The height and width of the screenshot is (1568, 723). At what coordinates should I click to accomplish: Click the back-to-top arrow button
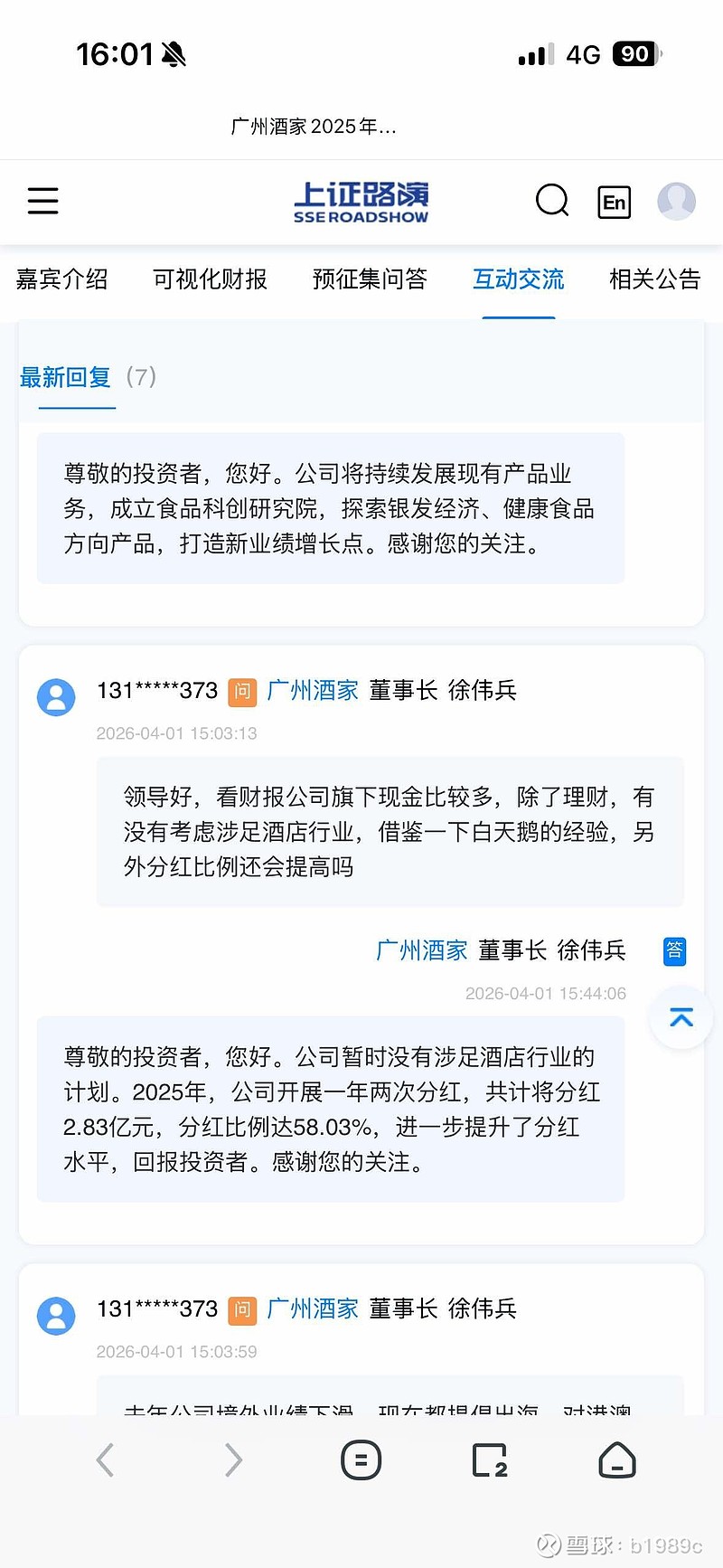click(x=680, y=1018)
